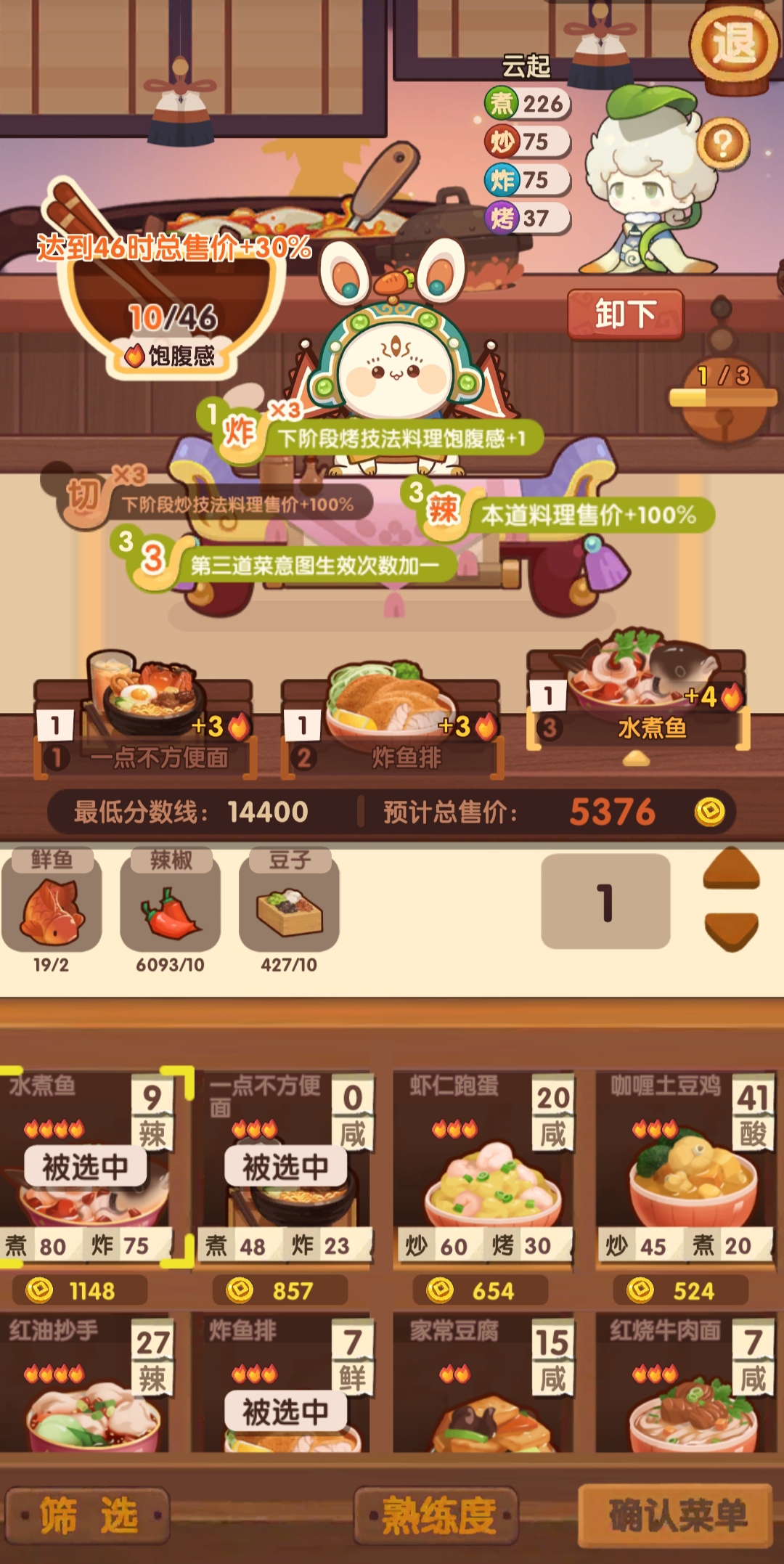Decrease quantity with the down arrow
The width and height of the screenshot is (784, 1564).
[731, 931]
